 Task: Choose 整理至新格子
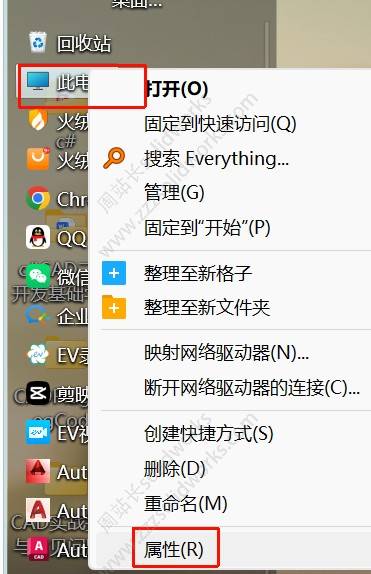coord(198,273)
